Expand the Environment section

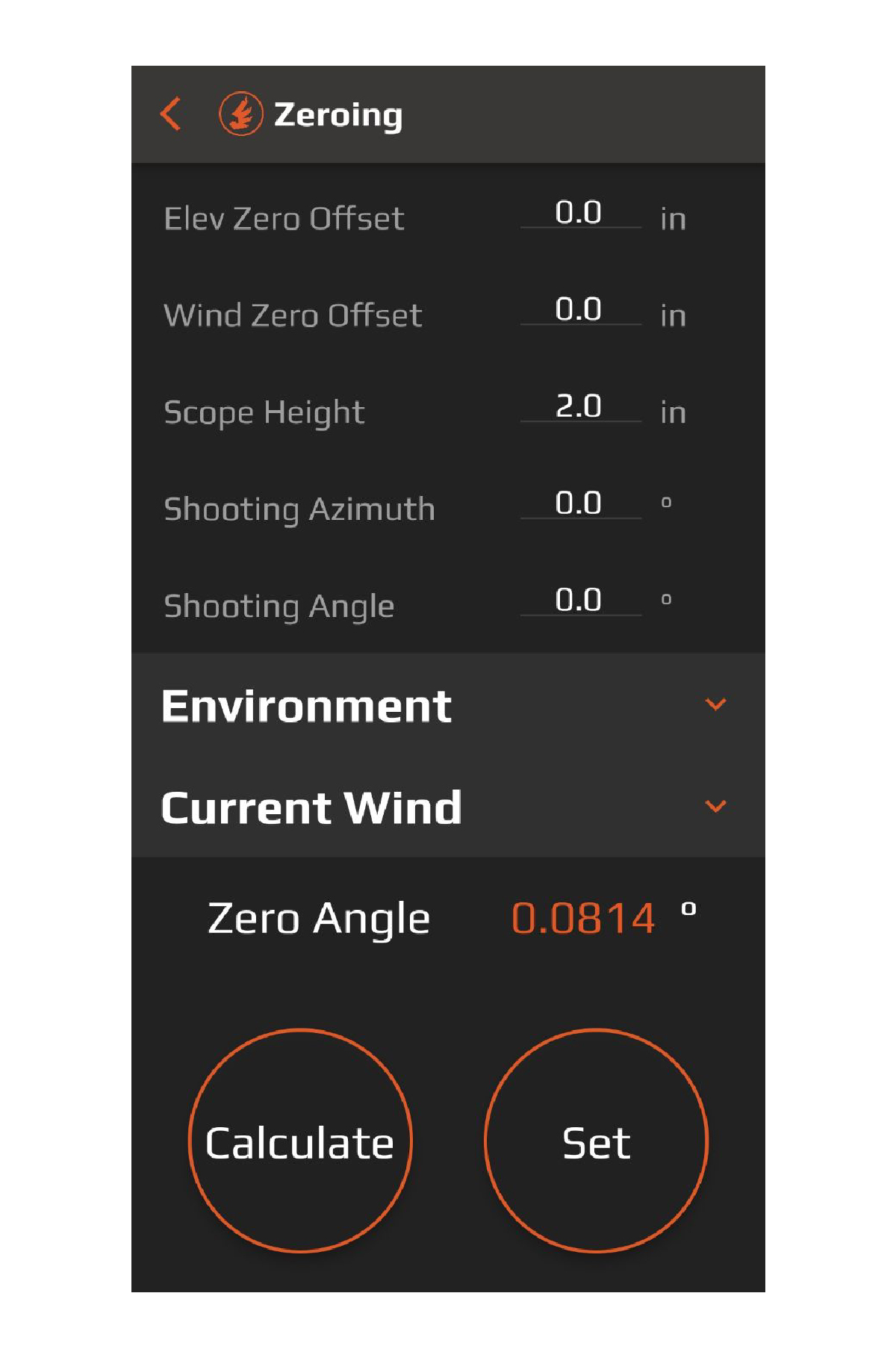715,705
